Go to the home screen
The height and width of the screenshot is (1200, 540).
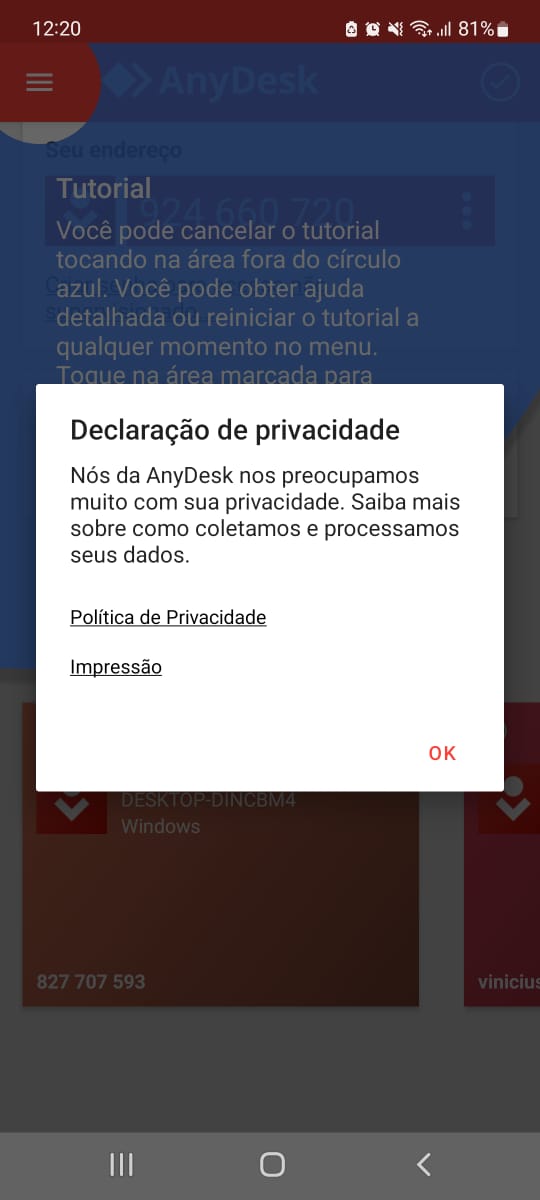271,1164
